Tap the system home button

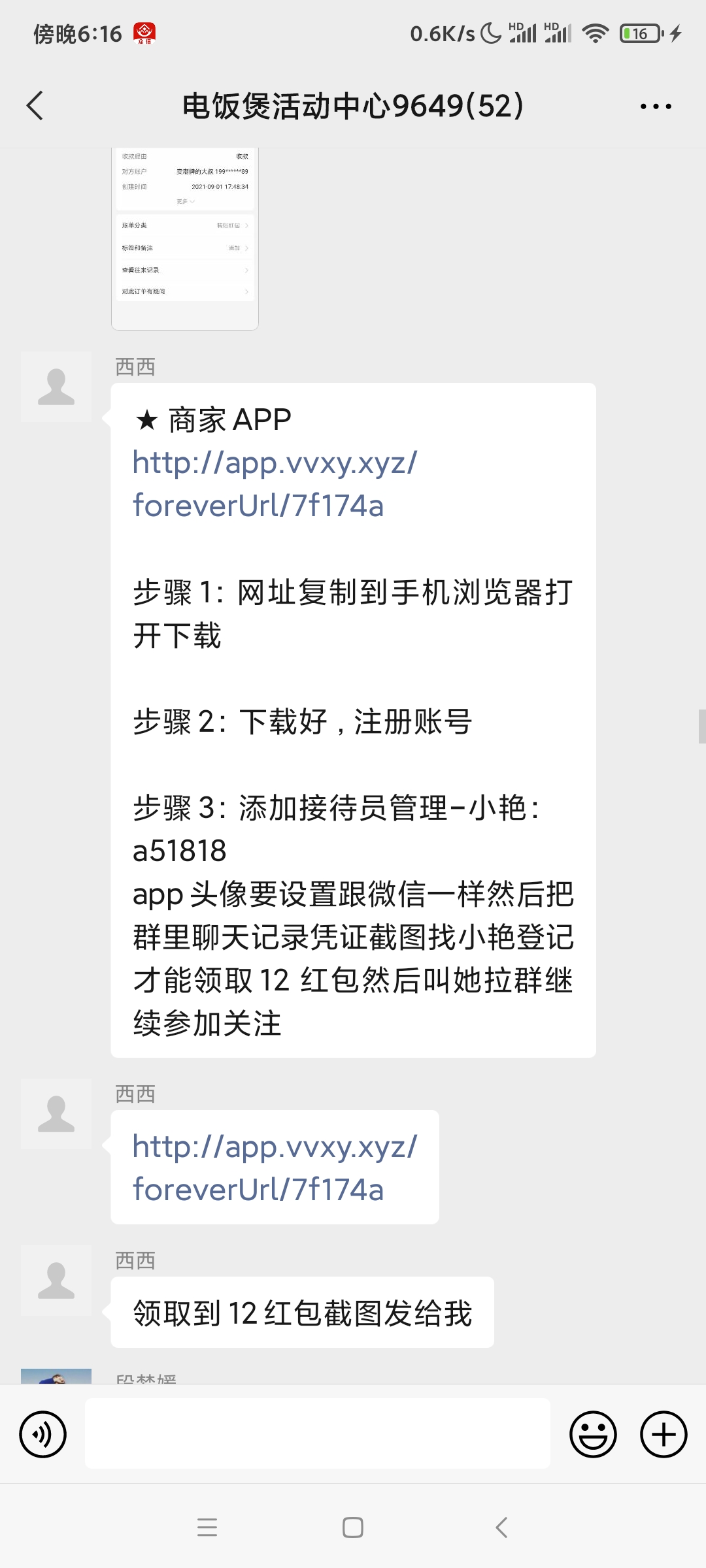353,1527
